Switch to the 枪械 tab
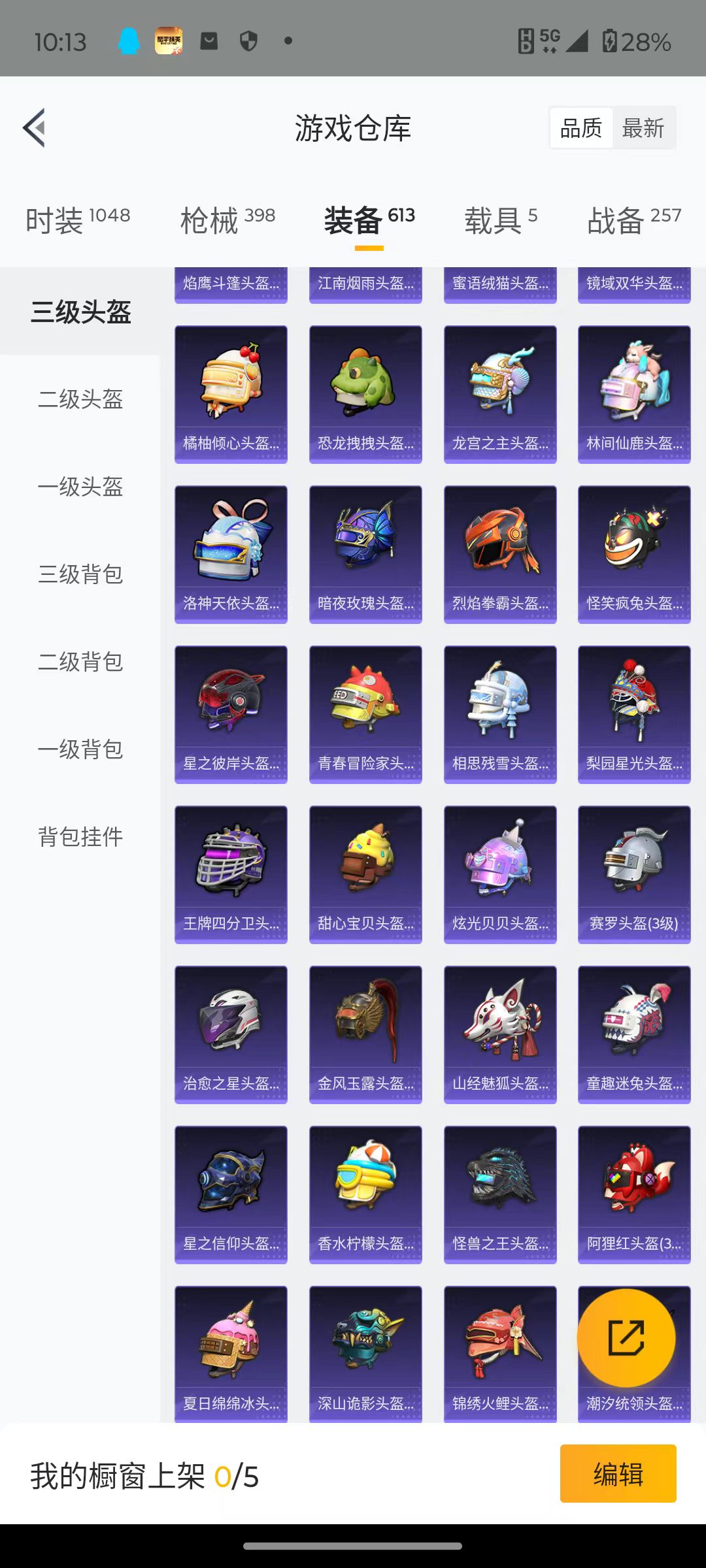 (x=227, y=220)
